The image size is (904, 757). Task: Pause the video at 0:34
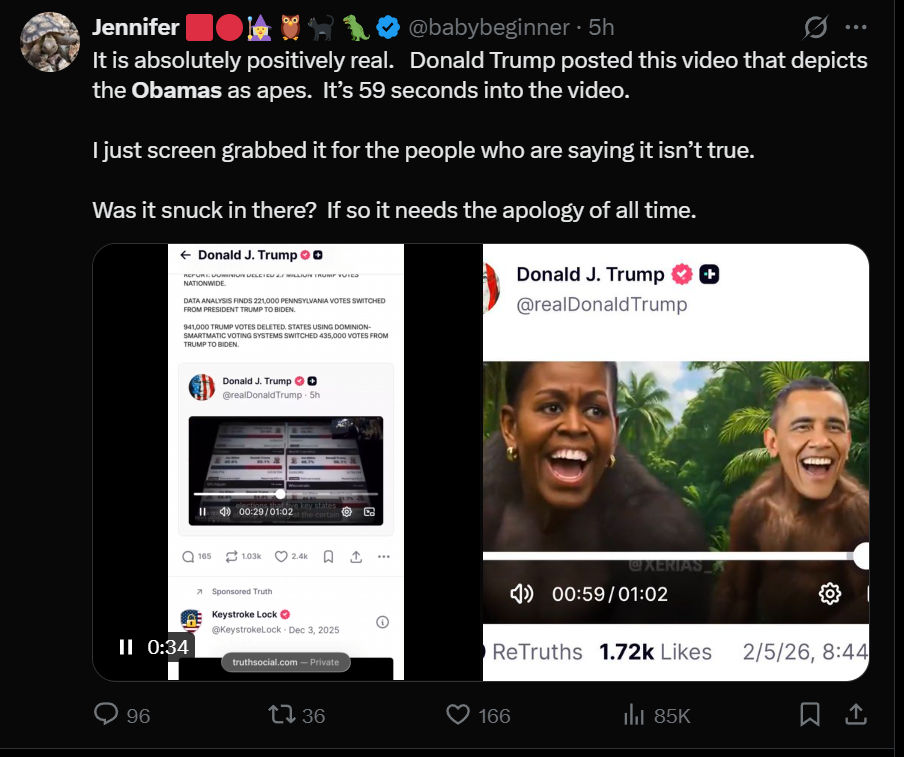click(x=125, y=647)
